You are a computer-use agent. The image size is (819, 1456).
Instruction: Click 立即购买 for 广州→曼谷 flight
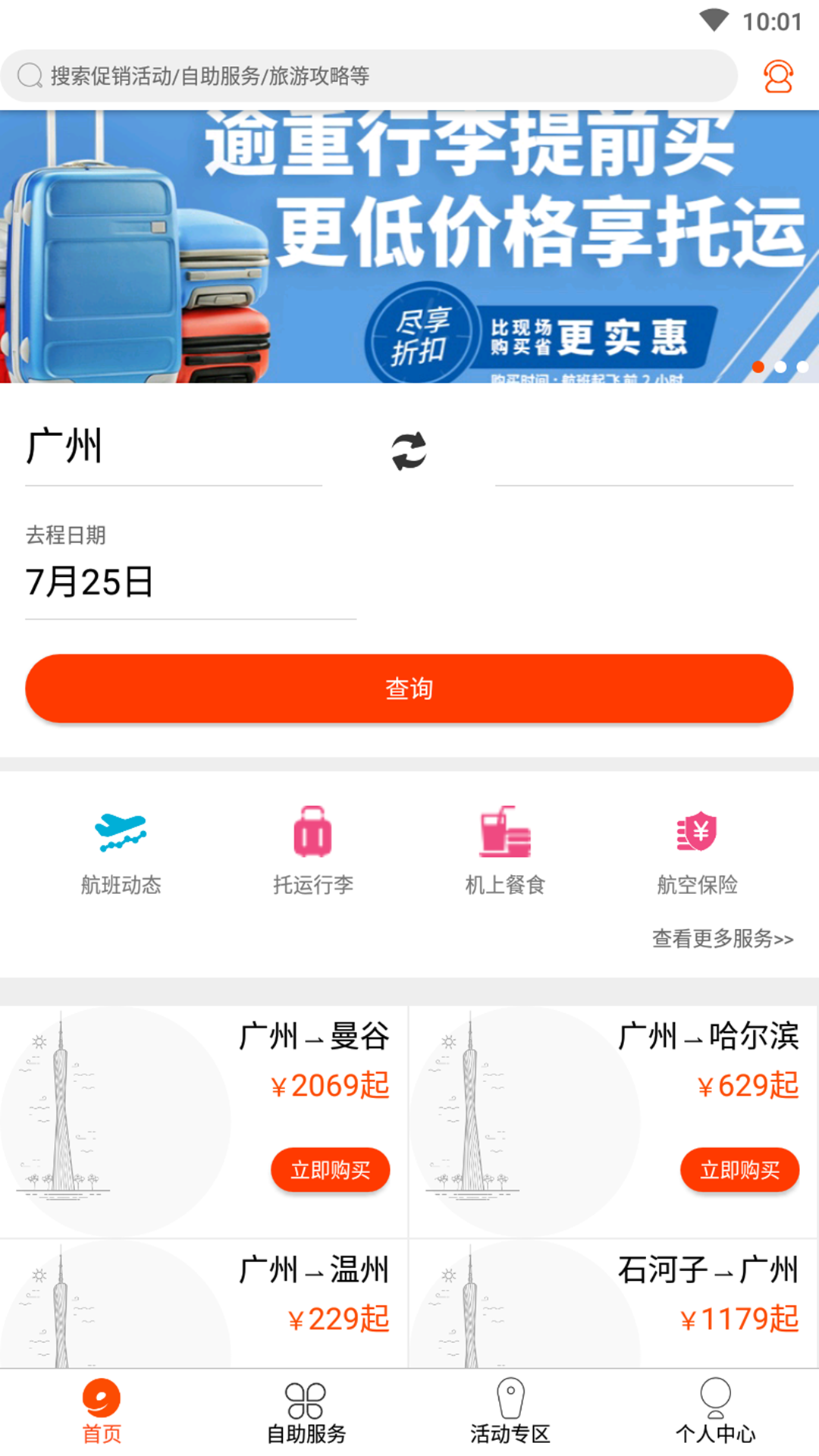click(x=330, y=1170)
